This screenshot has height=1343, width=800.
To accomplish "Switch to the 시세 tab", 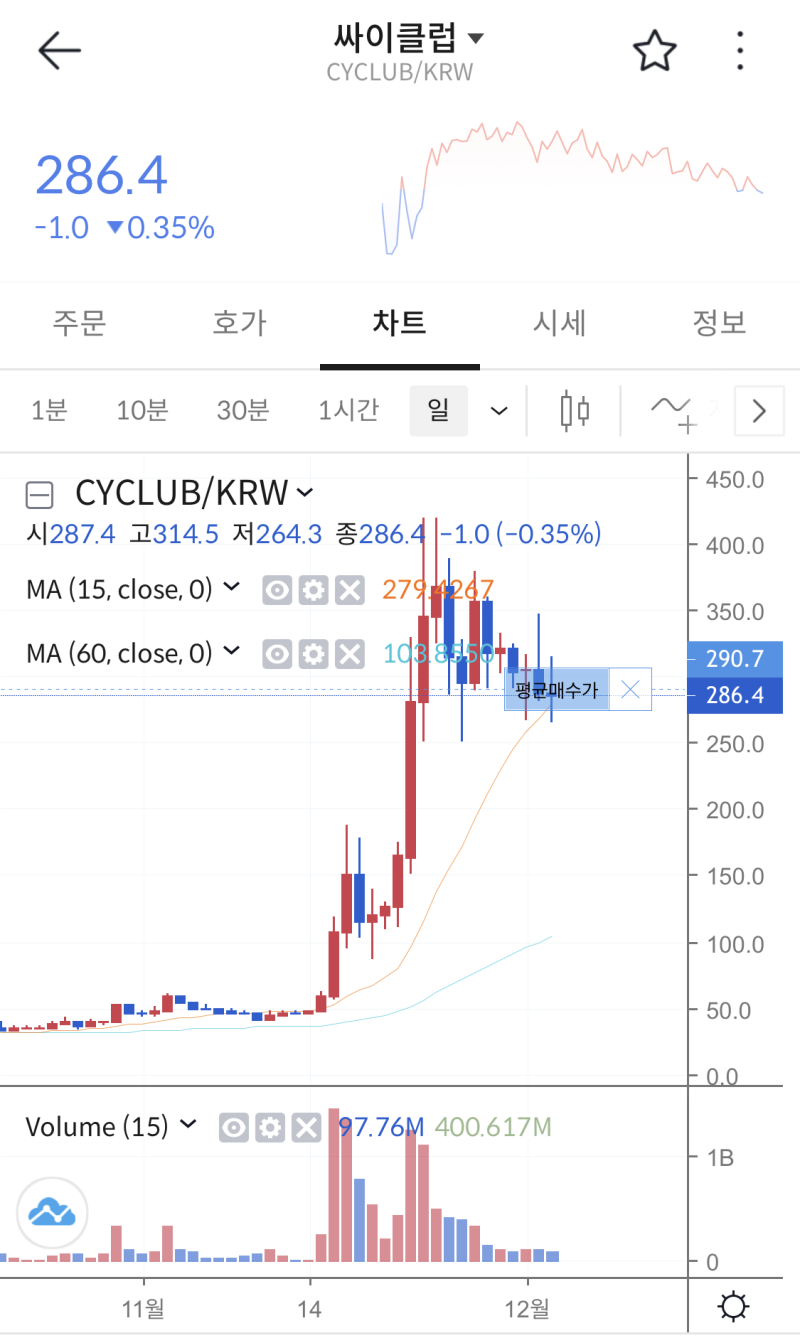I will pyautogui.click(x=559, y=323).
